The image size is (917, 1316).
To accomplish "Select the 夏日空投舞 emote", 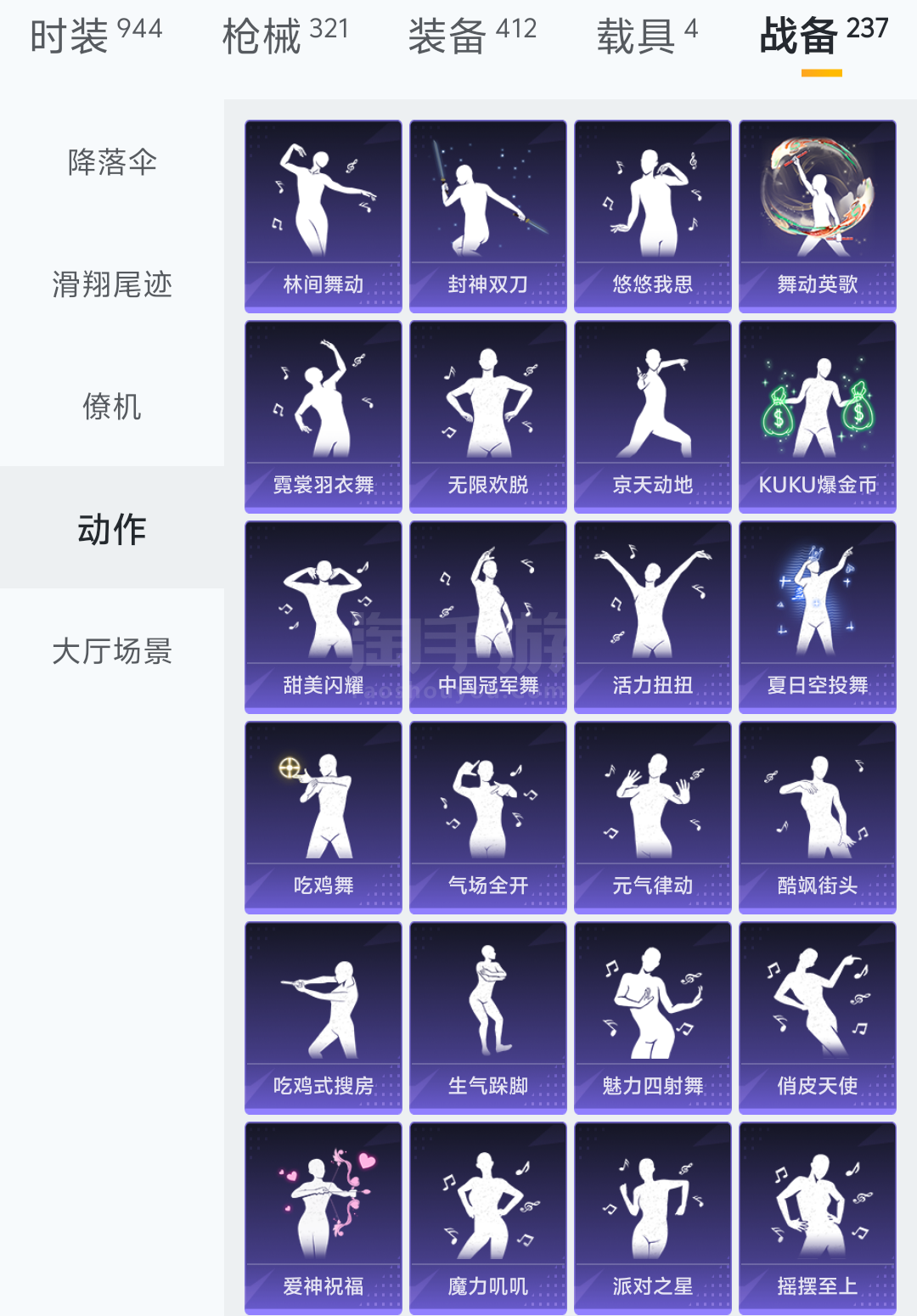I will 818,616.
